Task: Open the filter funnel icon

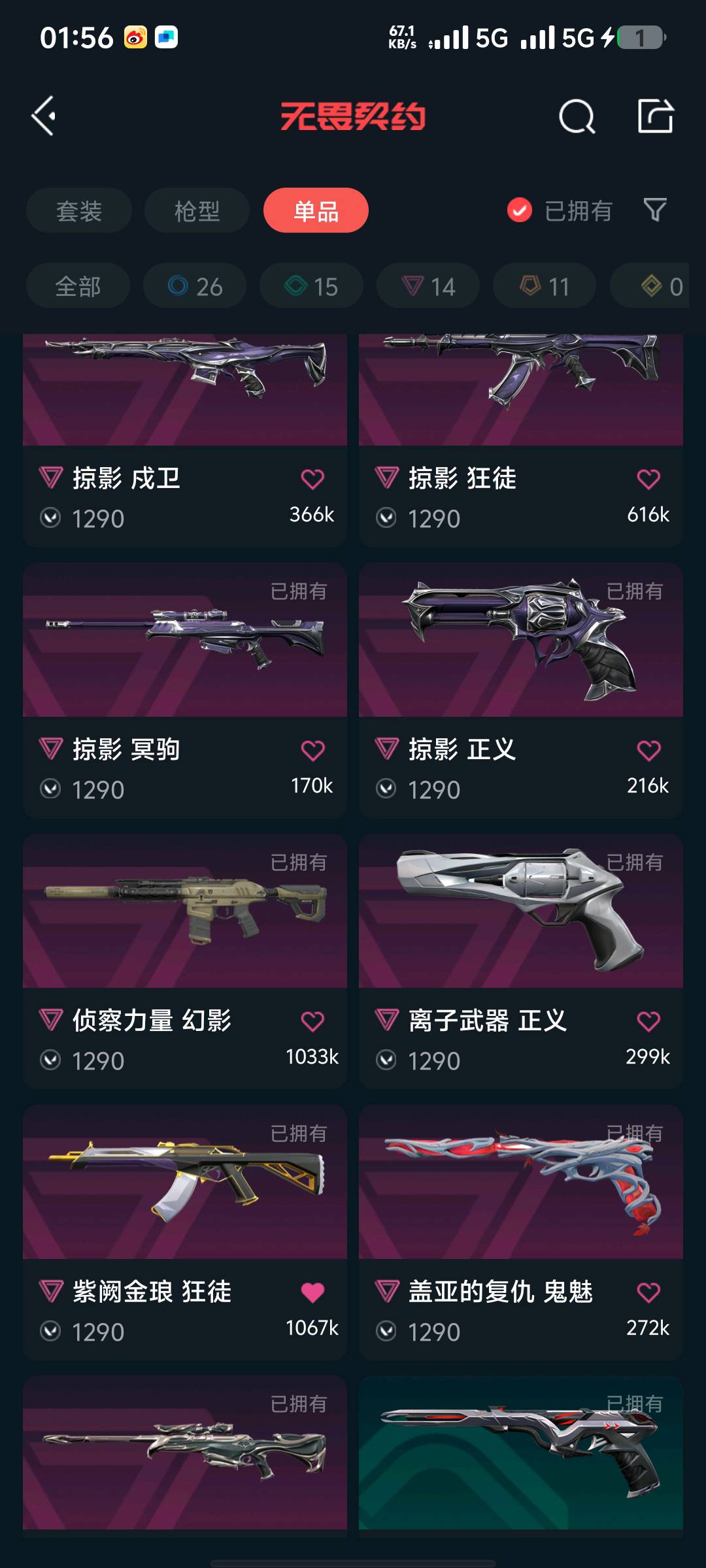Action: point(654,210)
